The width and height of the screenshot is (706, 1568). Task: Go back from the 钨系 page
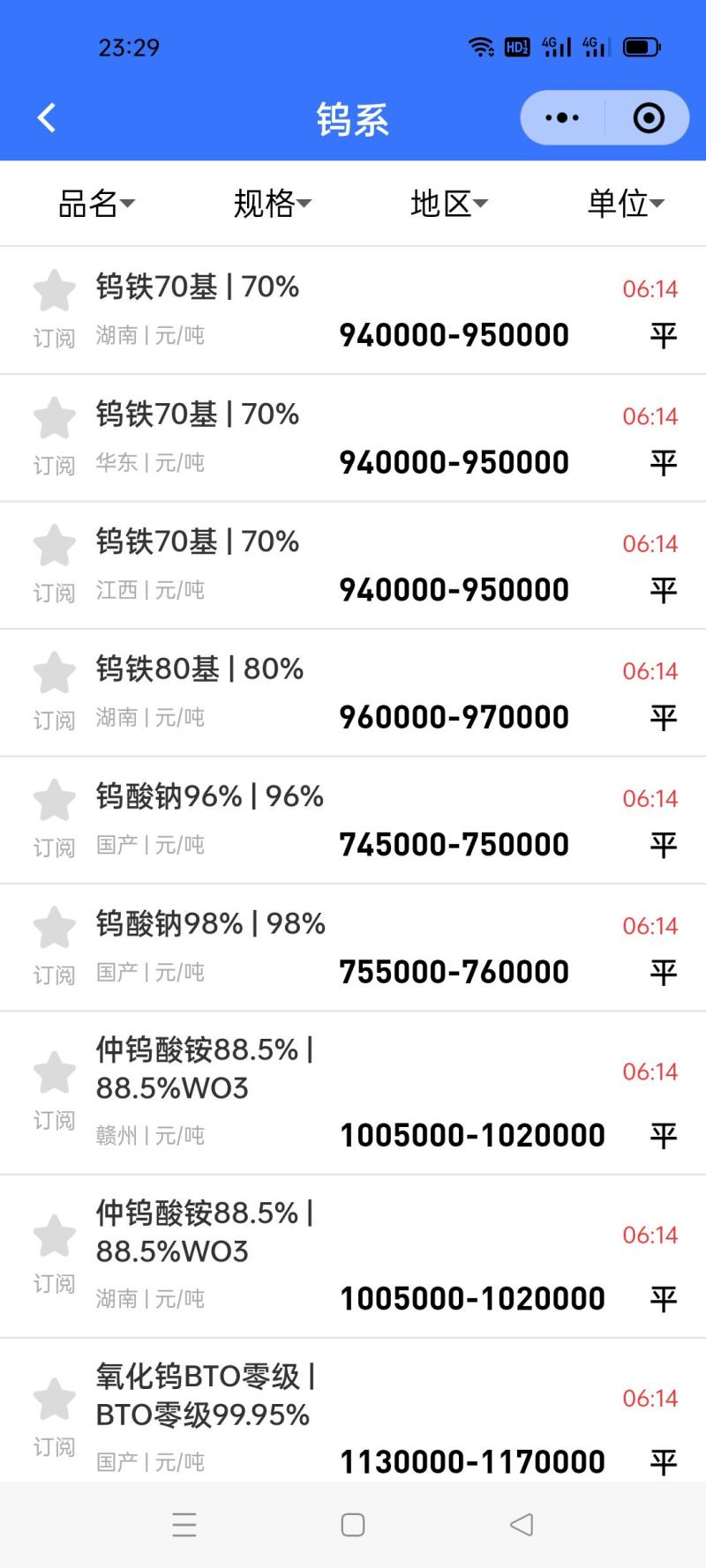click(x=47, y=117)
